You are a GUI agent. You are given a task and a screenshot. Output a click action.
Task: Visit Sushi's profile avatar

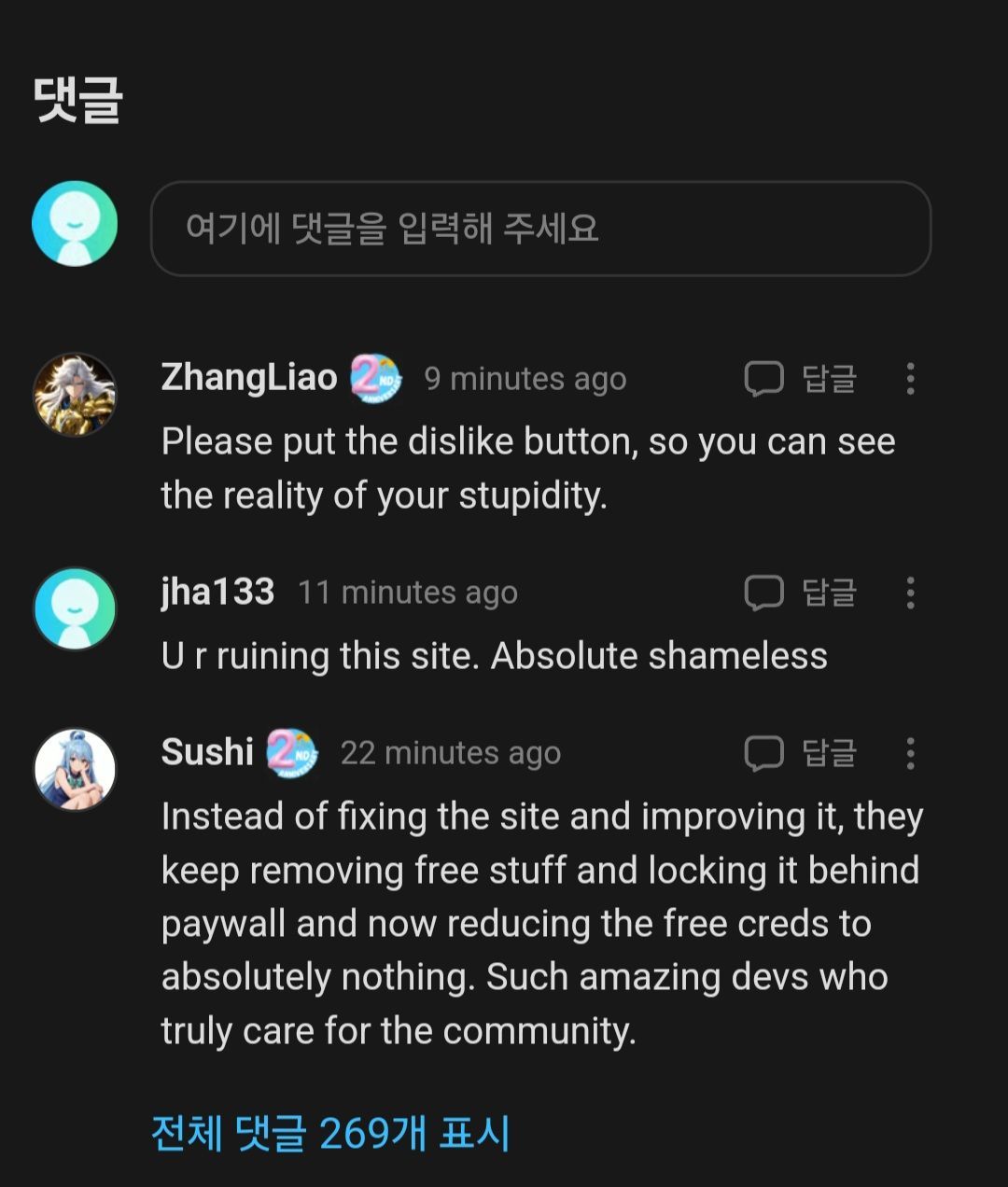(75, 769)
